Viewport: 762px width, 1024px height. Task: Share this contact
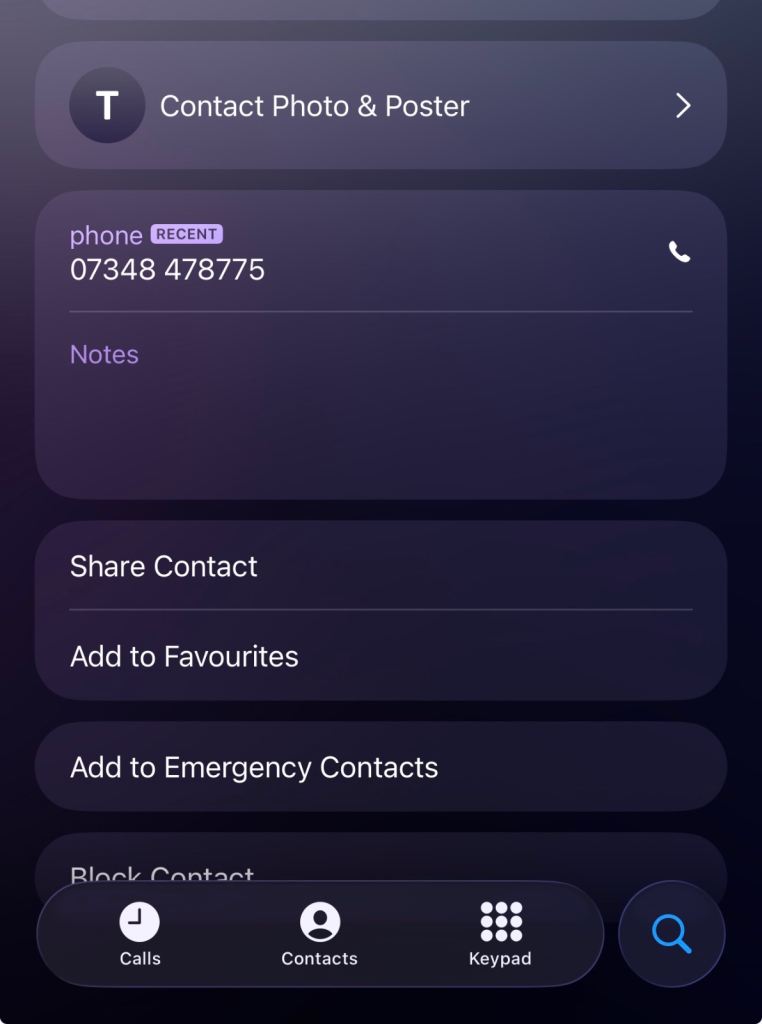[381, 566]
